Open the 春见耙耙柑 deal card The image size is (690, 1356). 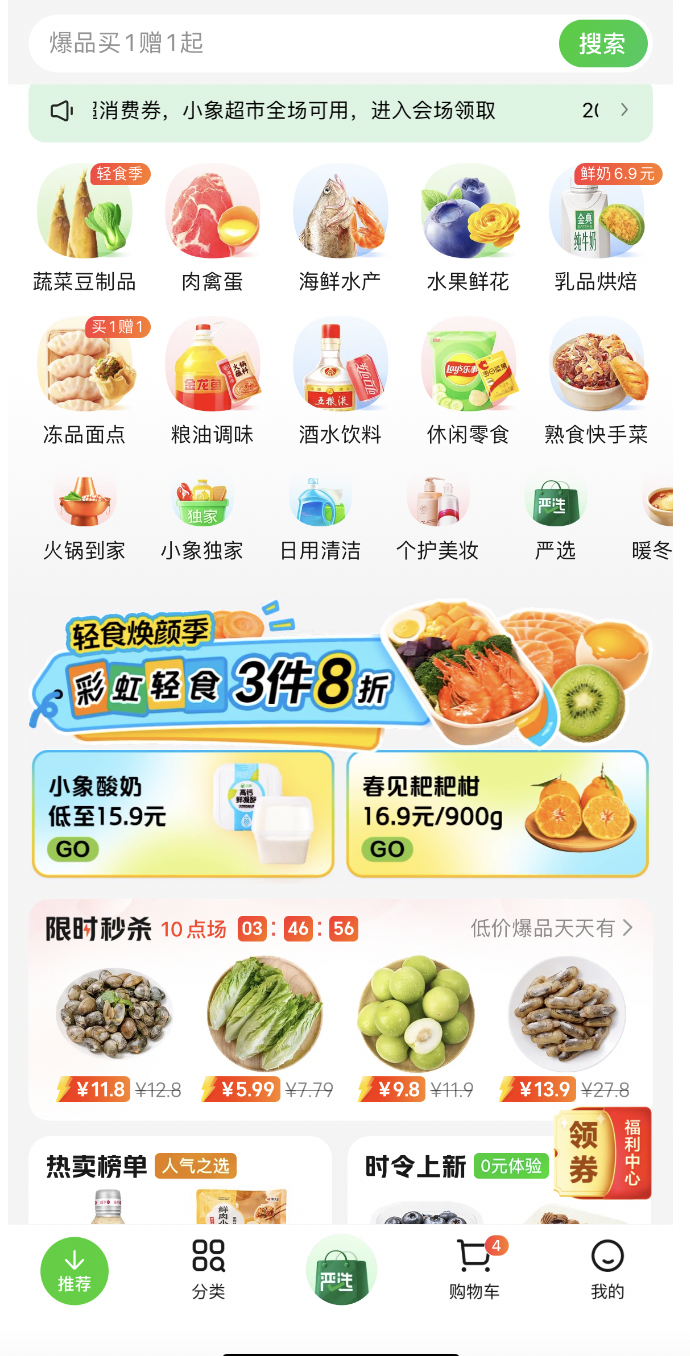coord(497,813)
